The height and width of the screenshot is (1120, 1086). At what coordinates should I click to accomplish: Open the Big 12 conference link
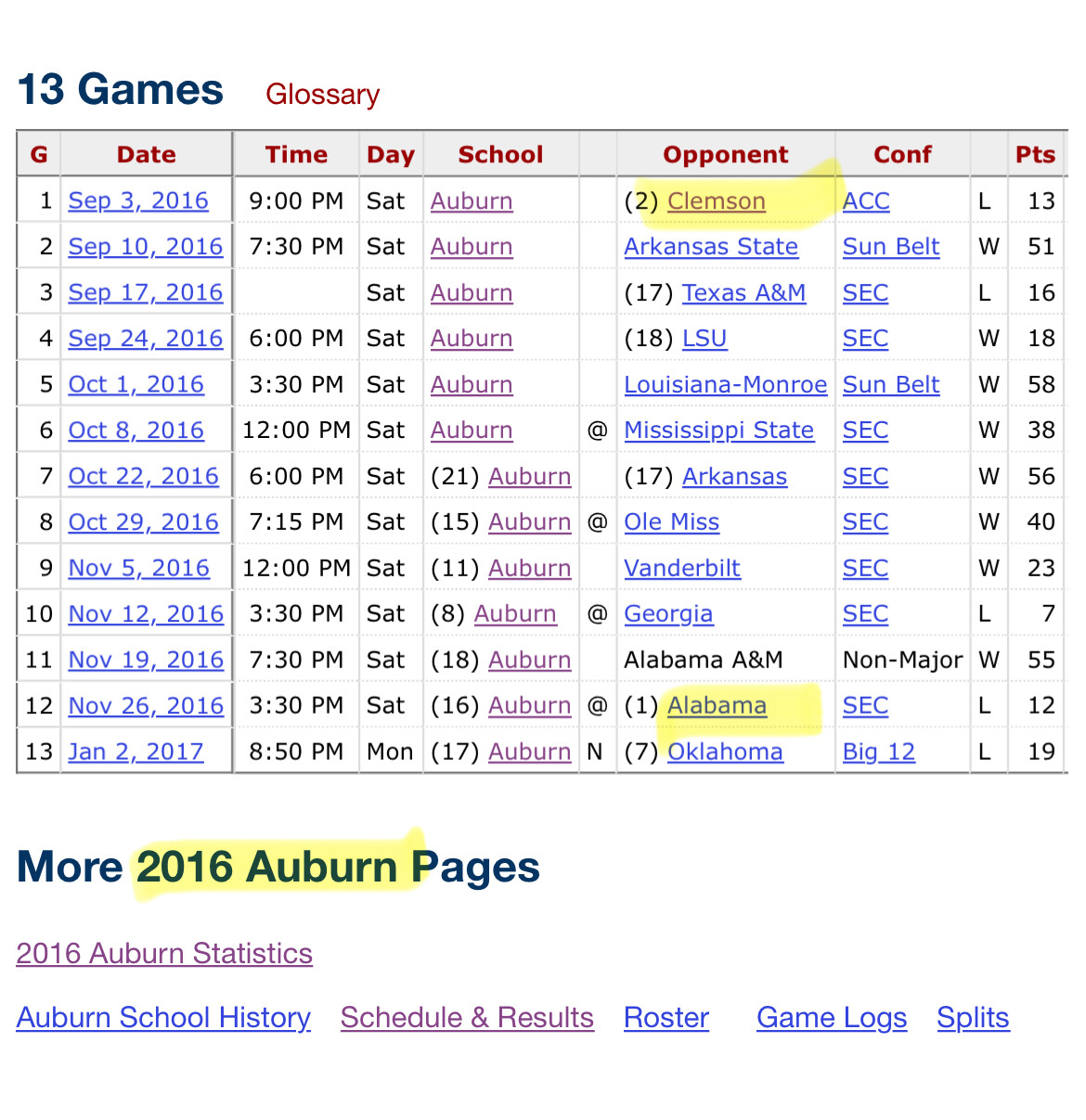pyautogui.click(x=879, y=752)
